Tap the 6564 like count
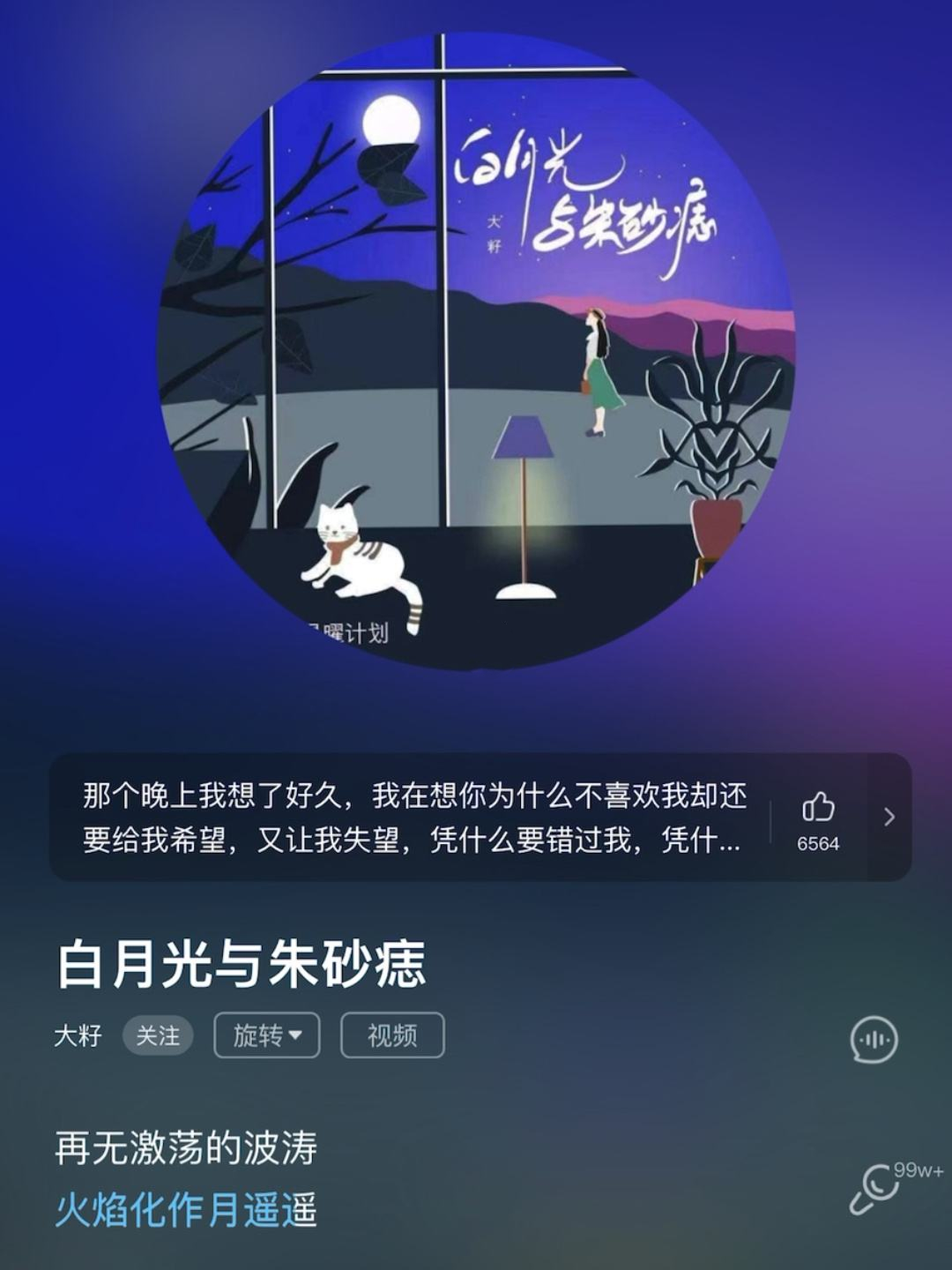 click(x=821, y=842)
